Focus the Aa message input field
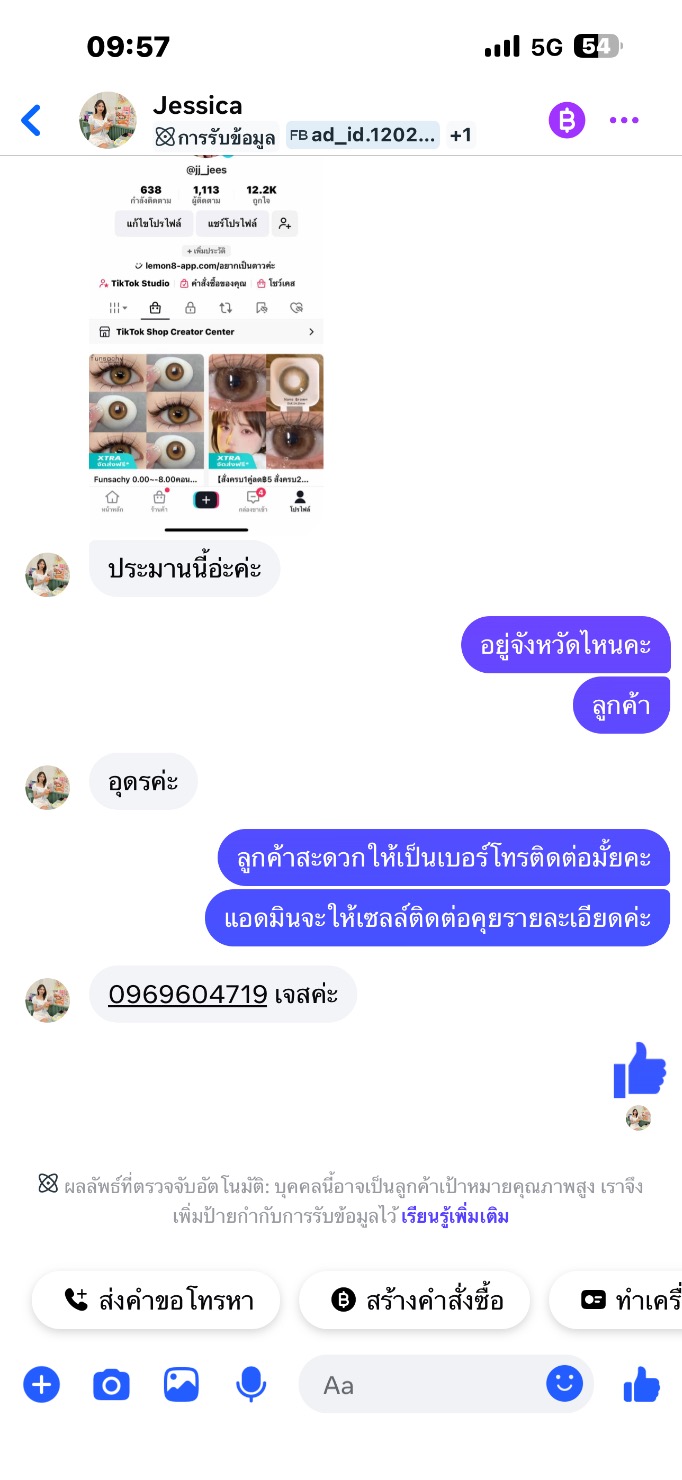 pyautogui.click(x=420, y=1385)
